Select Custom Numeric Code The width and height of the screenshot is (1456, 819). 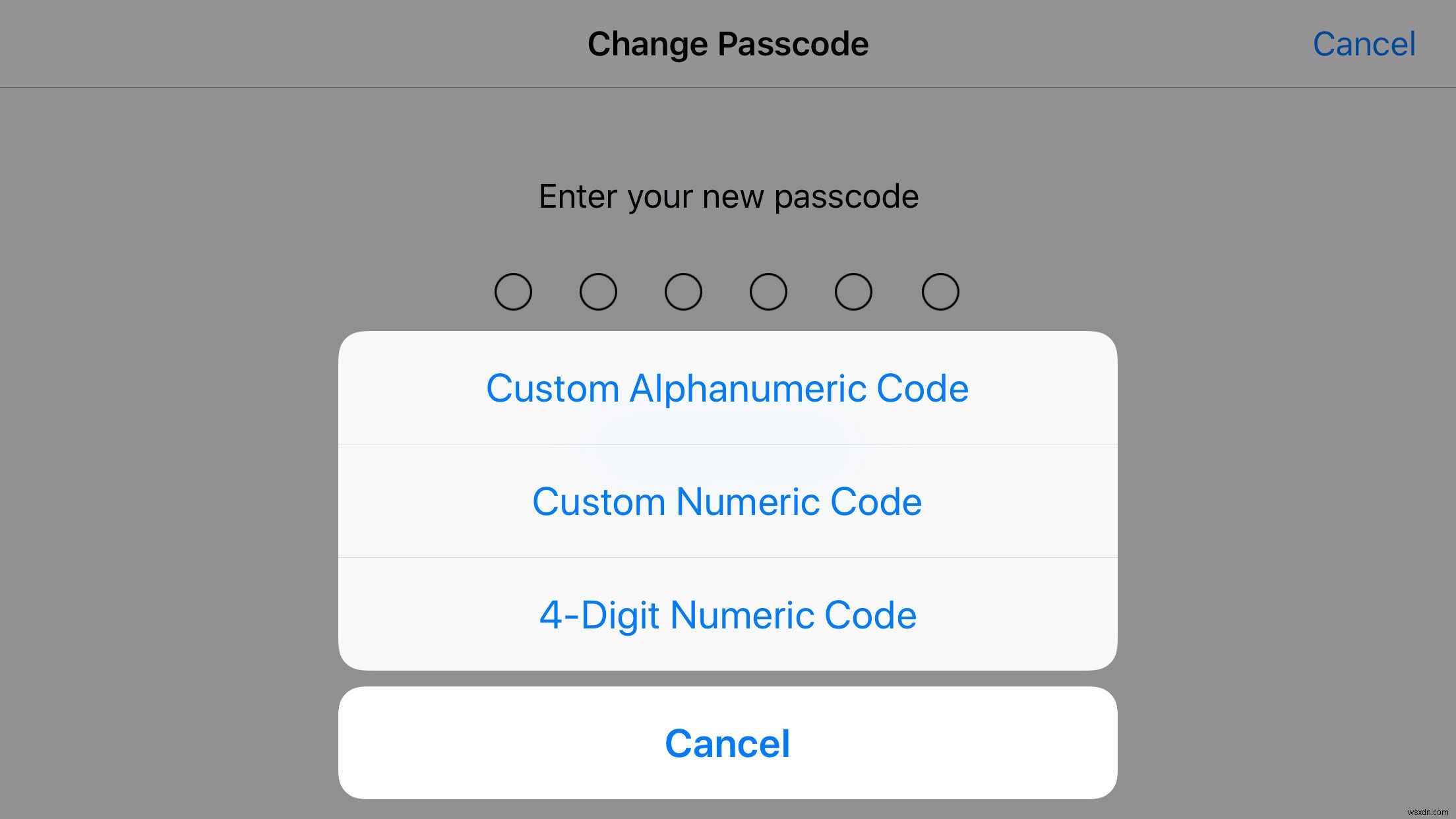click(727, 502)
